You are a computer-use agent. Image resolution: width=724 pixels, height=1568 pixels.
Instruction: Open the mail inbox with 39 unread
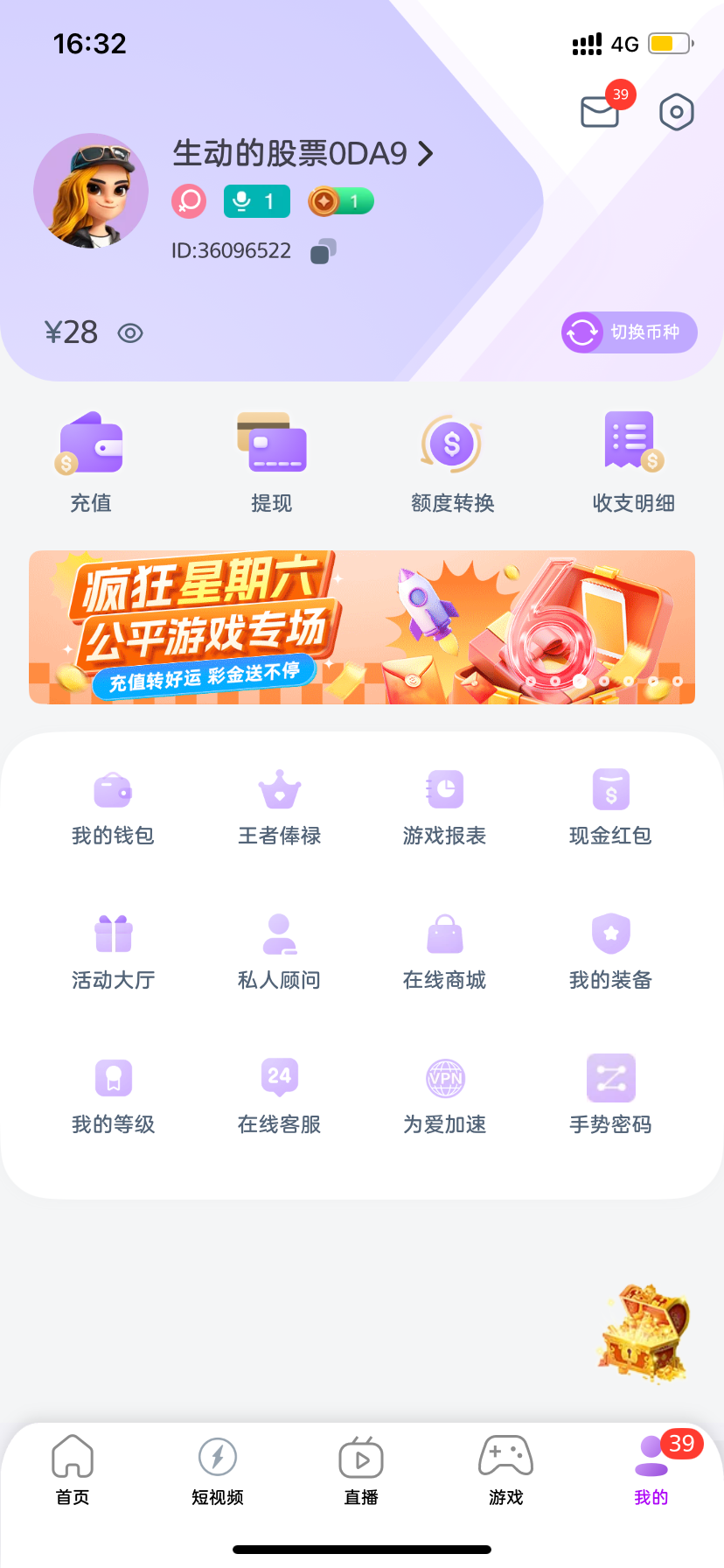601,111
